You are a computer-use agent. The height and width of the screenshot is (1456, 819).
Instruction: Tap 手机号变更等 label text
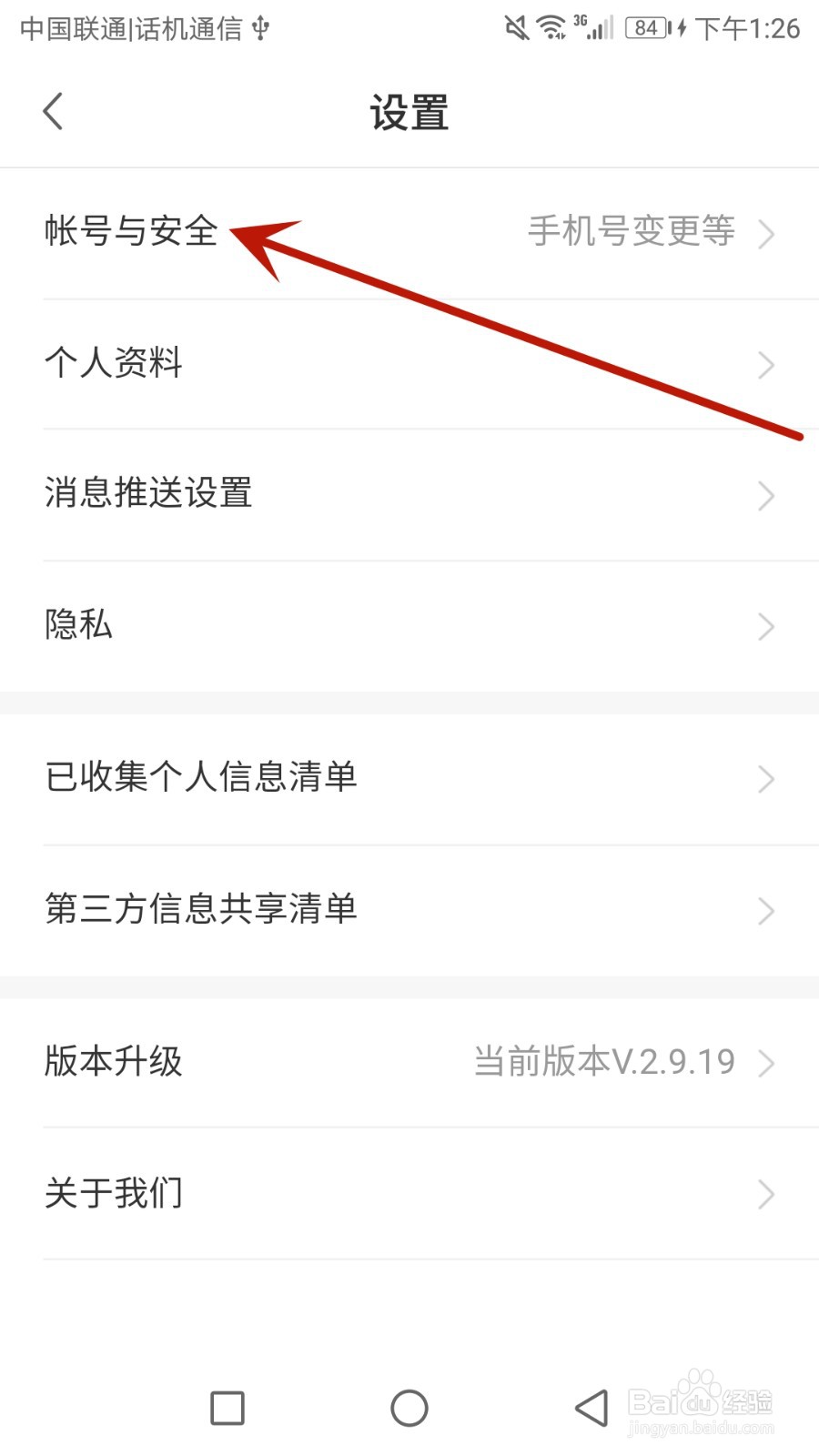point(631,232)
